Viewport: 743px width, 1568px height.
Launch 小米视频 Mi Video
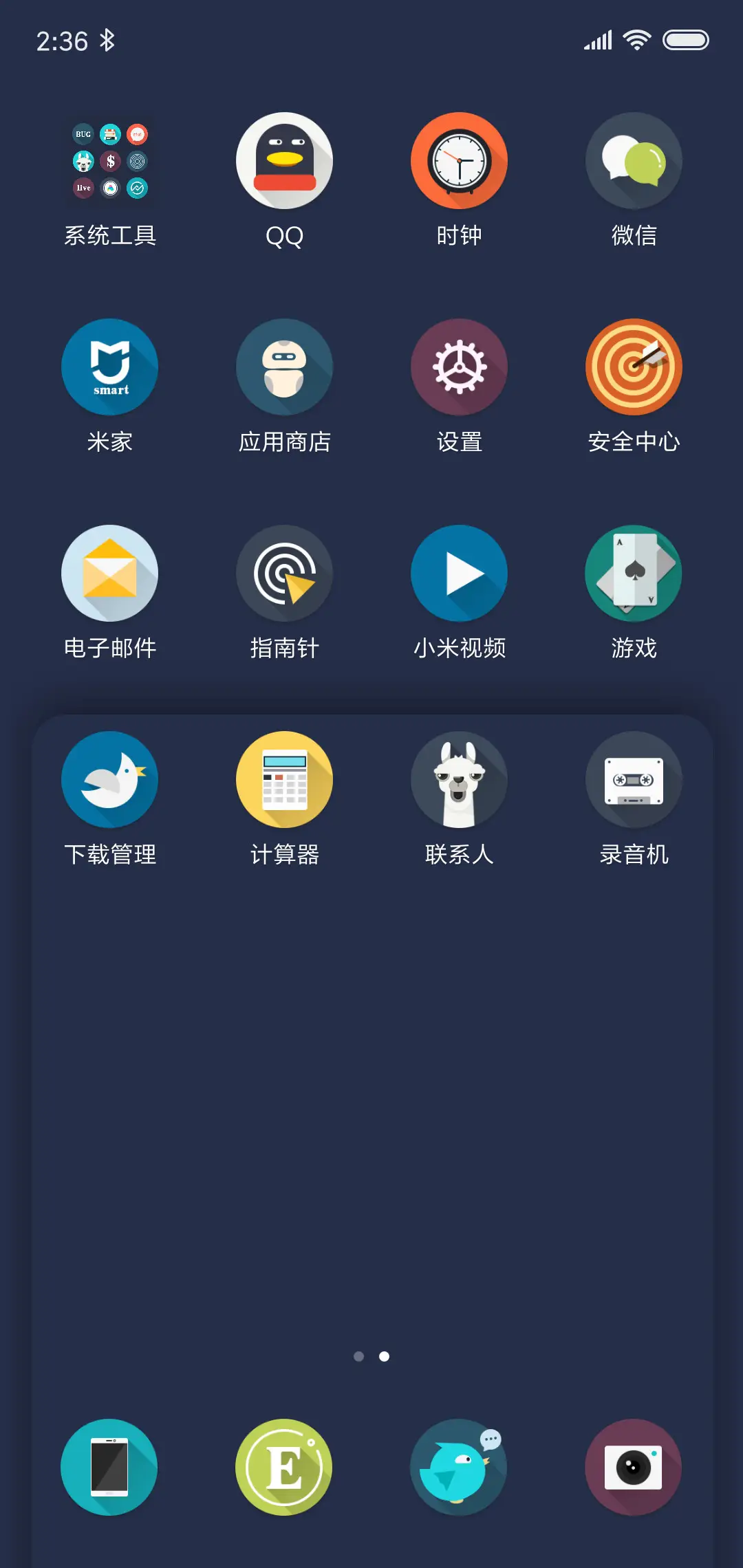(x=460, y=573)
